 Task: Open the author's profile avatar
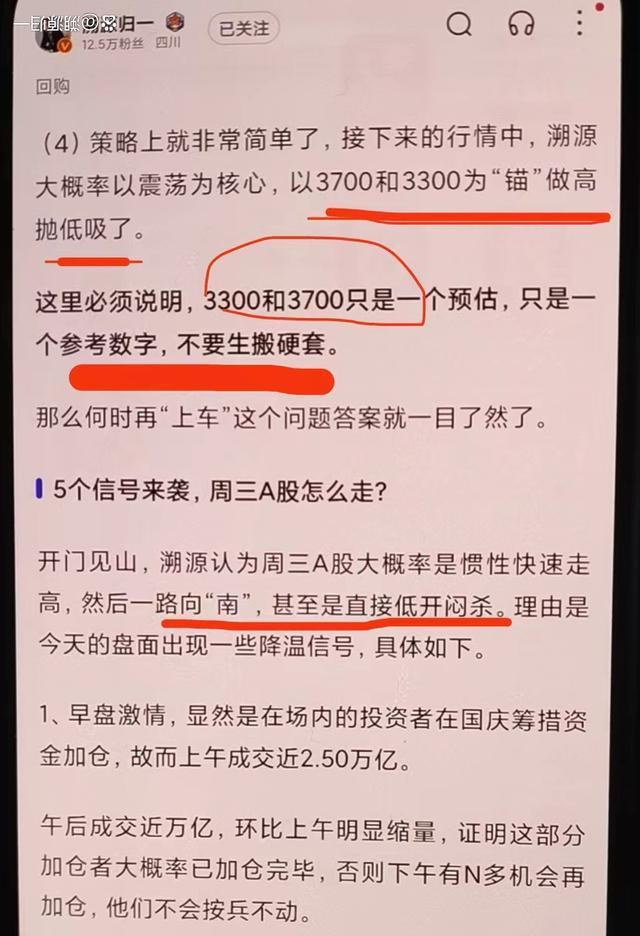coord(50,32)
